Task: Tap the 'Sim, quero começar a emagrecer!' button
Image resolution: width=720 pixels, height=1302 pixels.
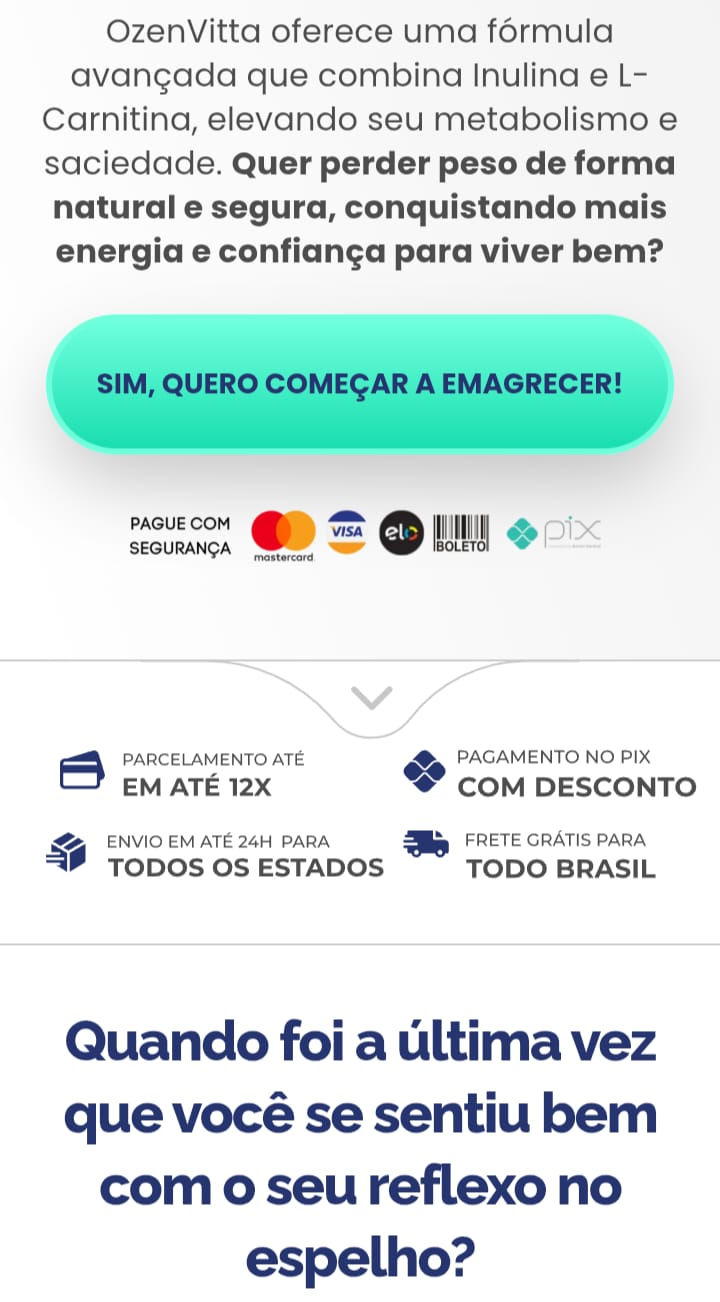Action: pyautogui.click(x=360, y=384)
